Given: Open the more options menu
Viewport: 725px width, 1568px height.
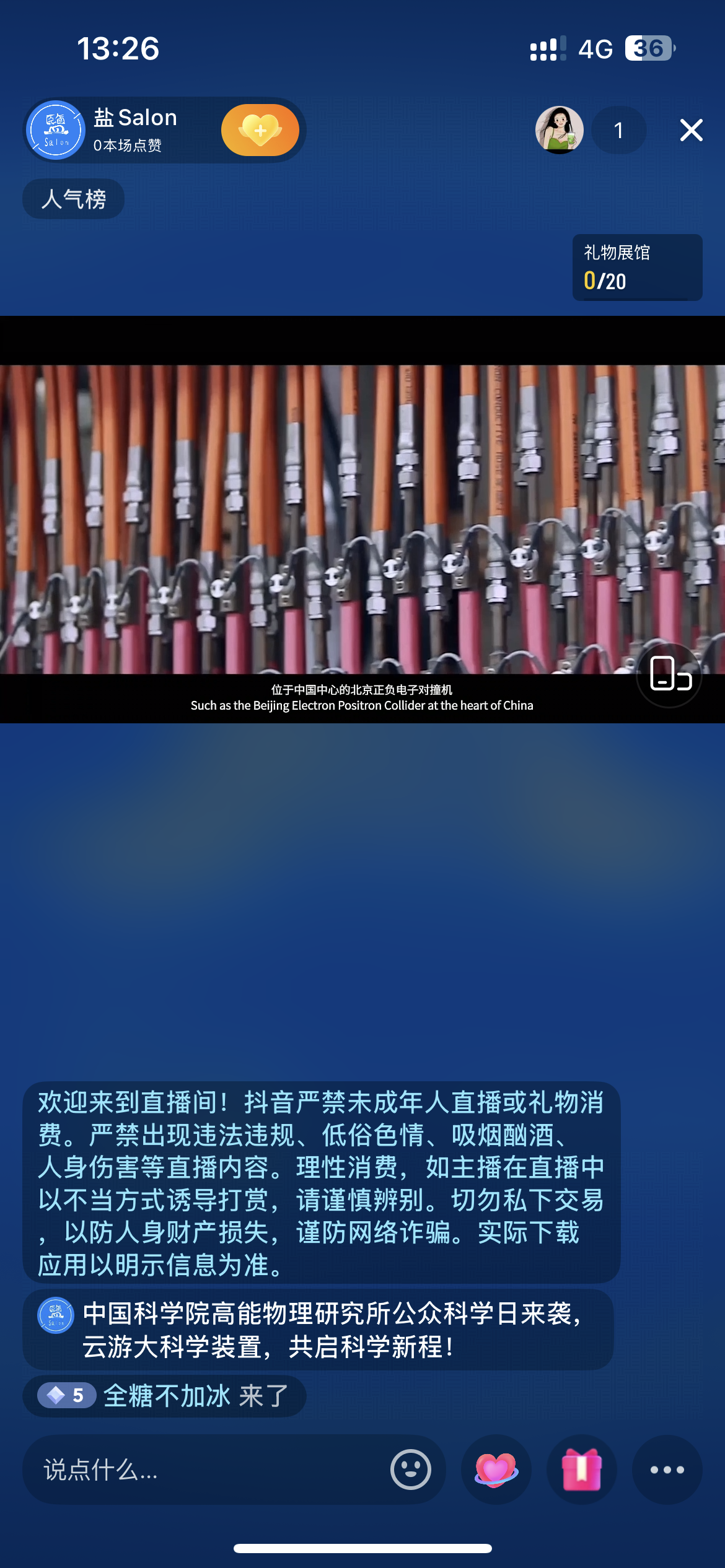Looking at the screenshot, I should [x=667, y=1470].
